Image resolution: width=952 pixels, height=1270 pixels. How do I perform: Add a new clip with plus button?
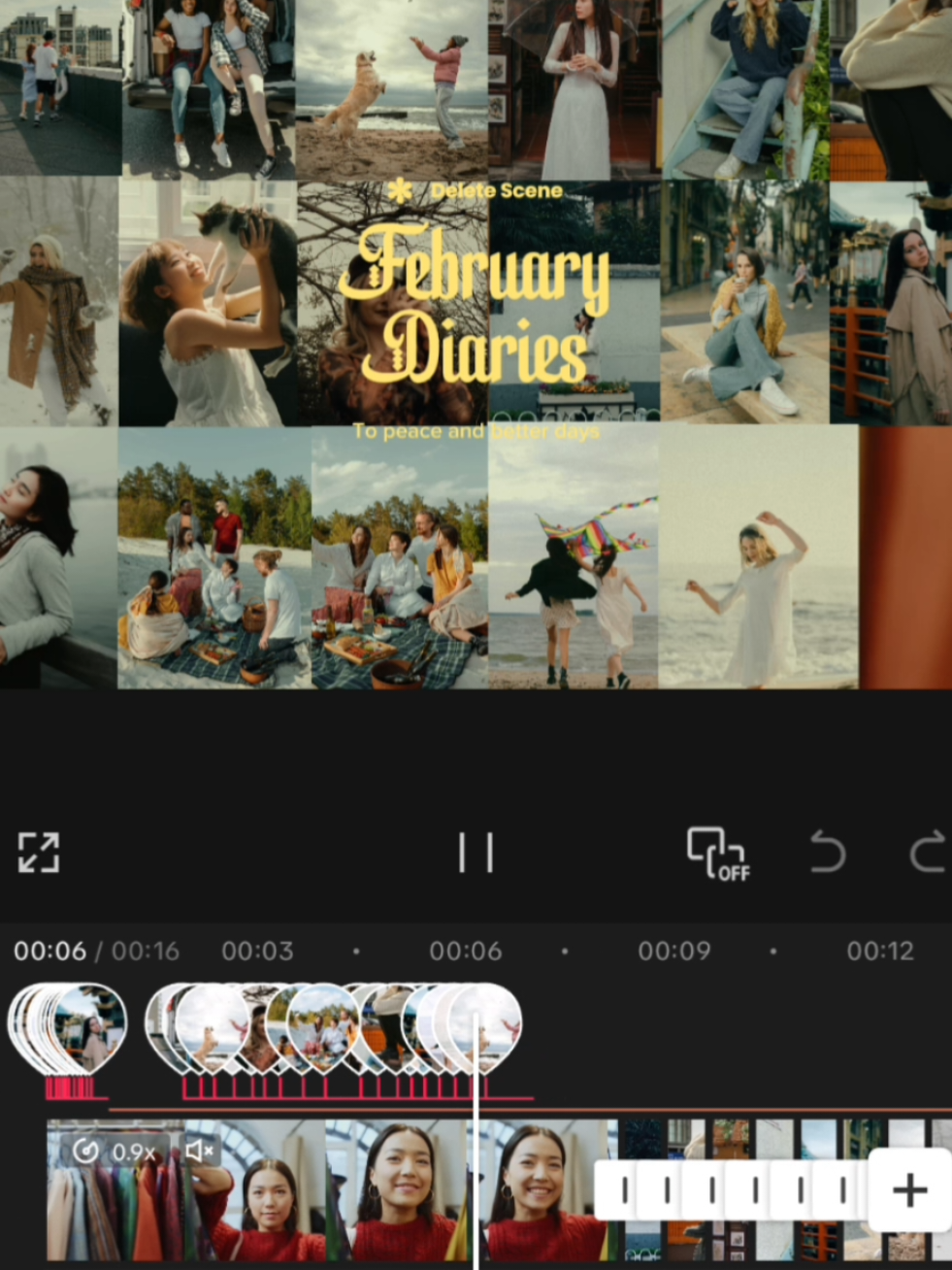[909, 1190]
